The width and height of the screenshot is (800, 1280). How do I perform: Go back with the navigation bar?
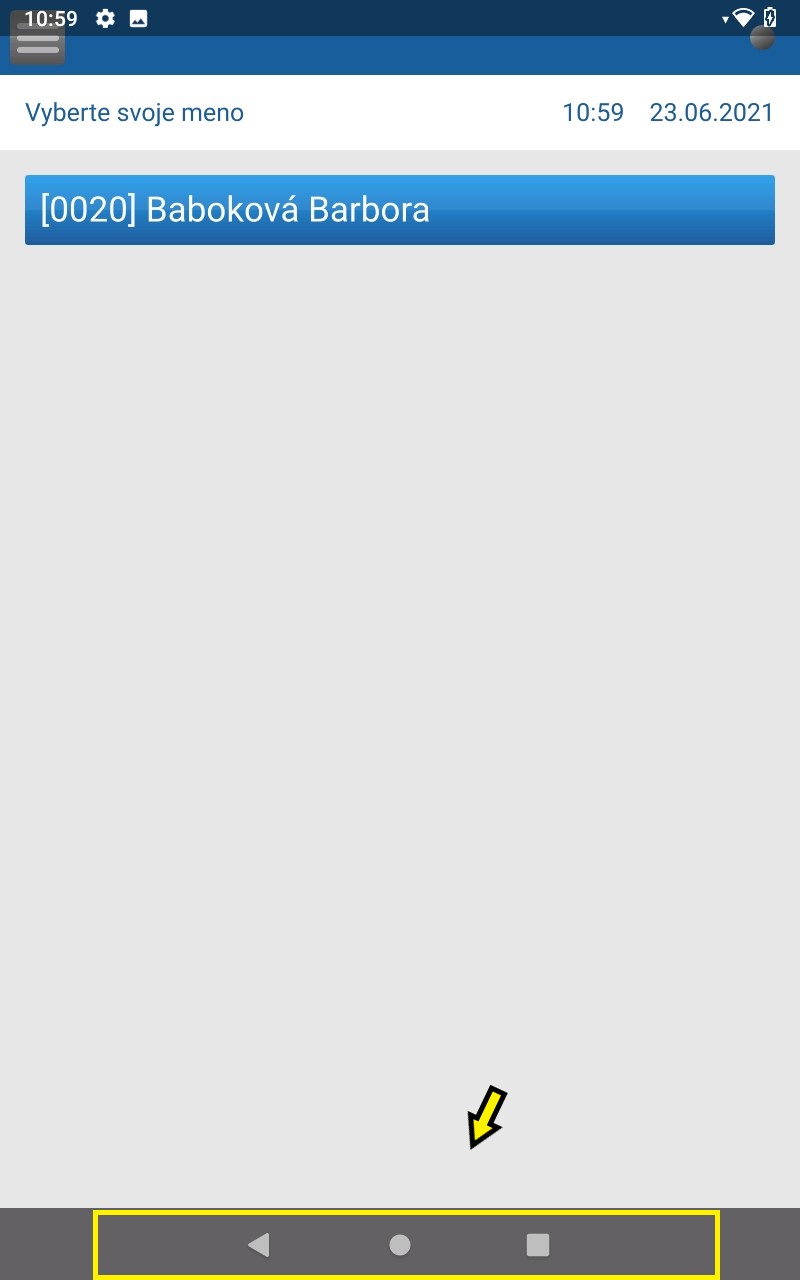[259, 1245]
